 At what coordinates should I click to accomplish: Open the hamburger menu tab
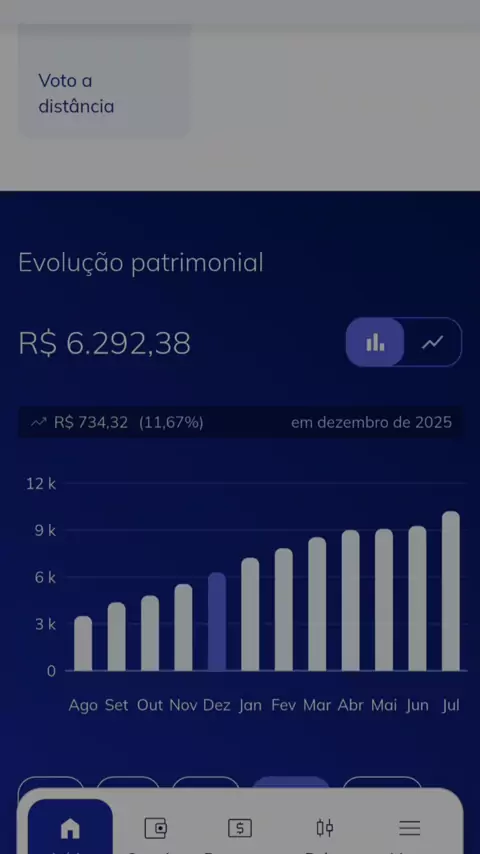click(x=409, y=828)
